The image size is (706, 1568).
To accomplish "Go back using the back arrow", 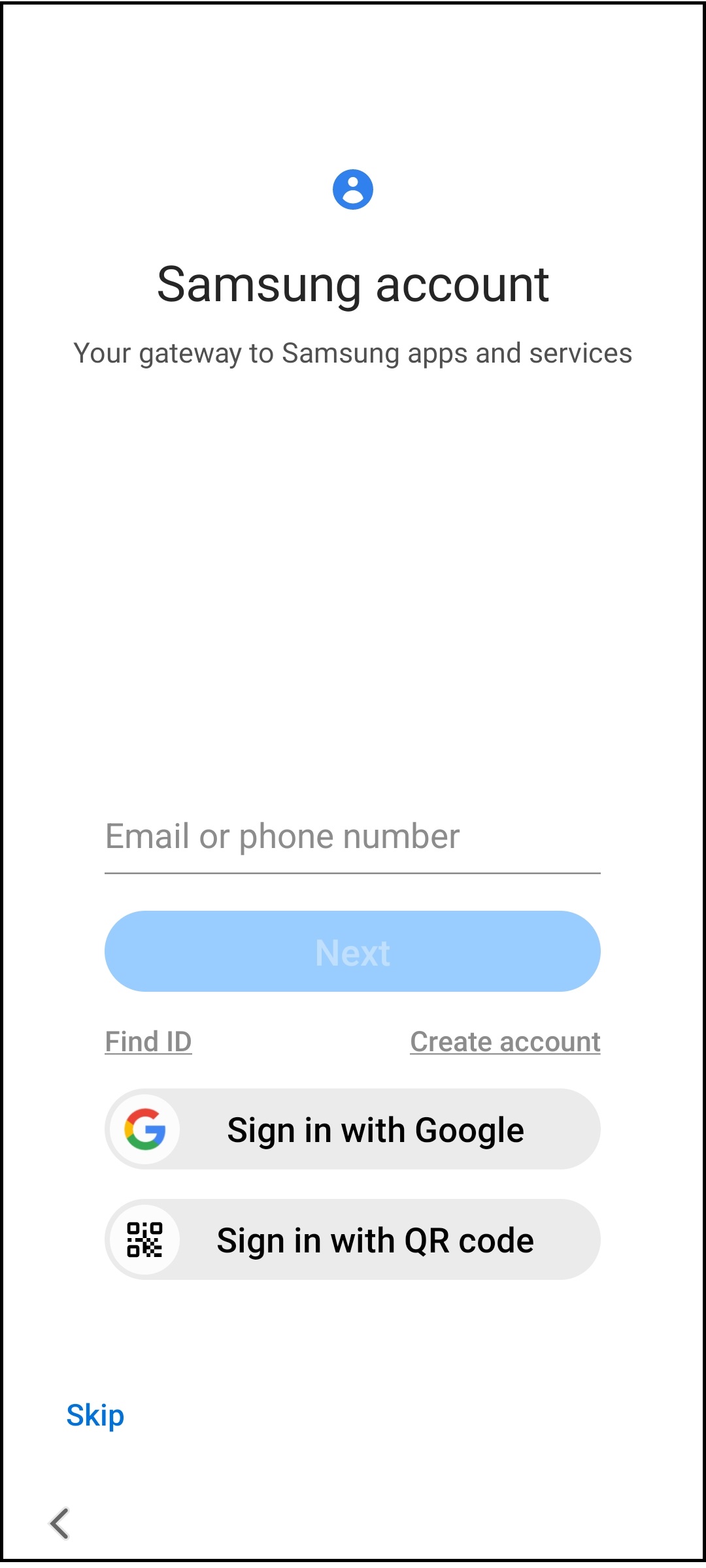I will click(59, 1524).
